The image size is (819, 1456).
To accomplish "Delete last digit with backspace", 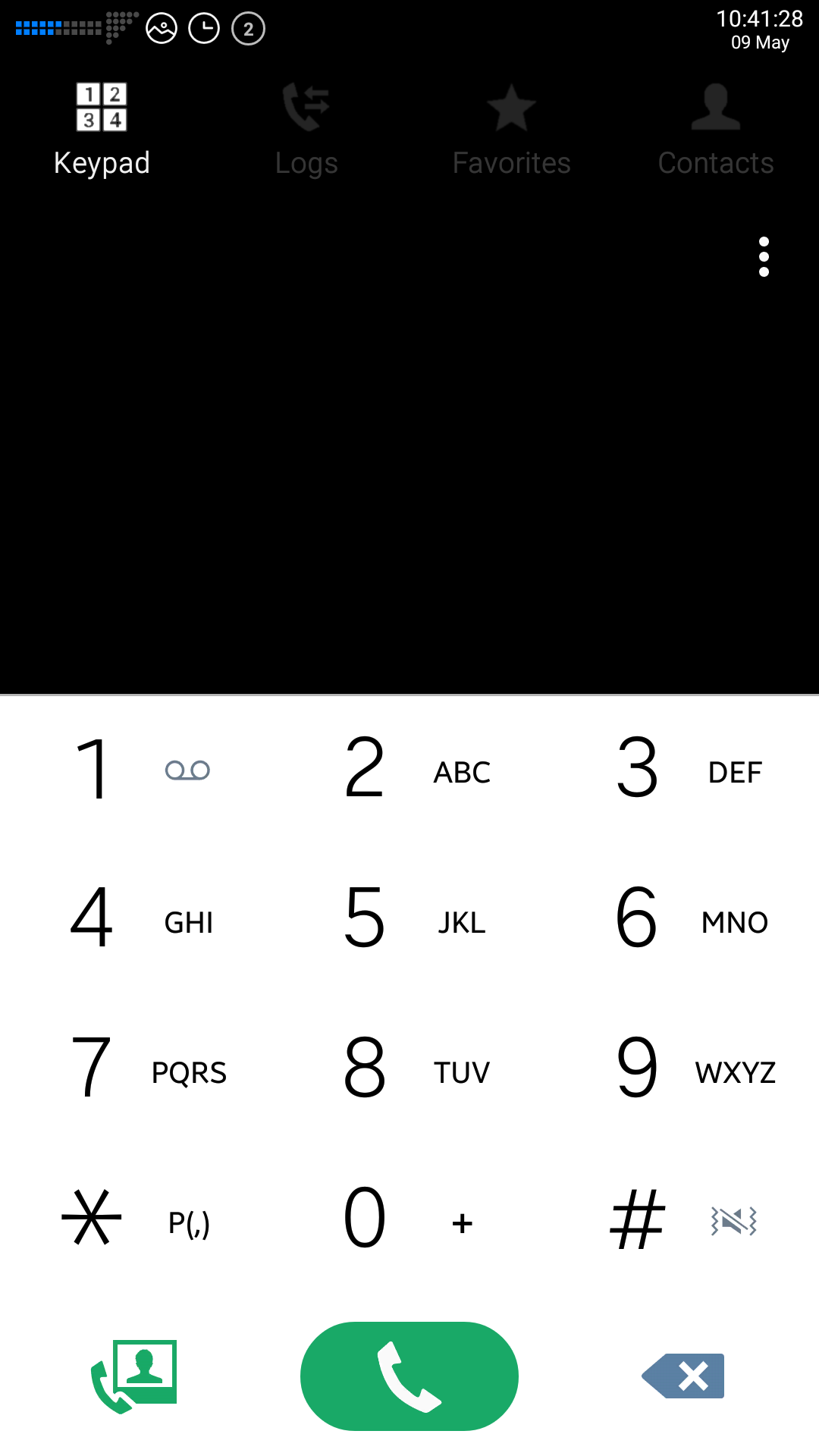I will pyautogui.click(x=682, y=1376).
